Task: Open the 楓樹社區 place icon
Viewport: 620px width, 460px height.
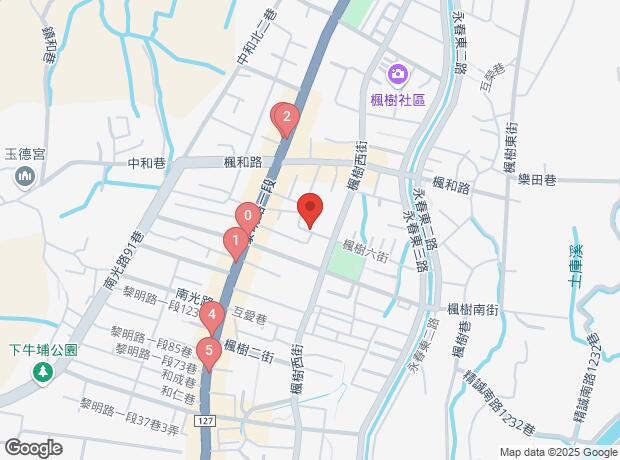Action: click(397, 73)
